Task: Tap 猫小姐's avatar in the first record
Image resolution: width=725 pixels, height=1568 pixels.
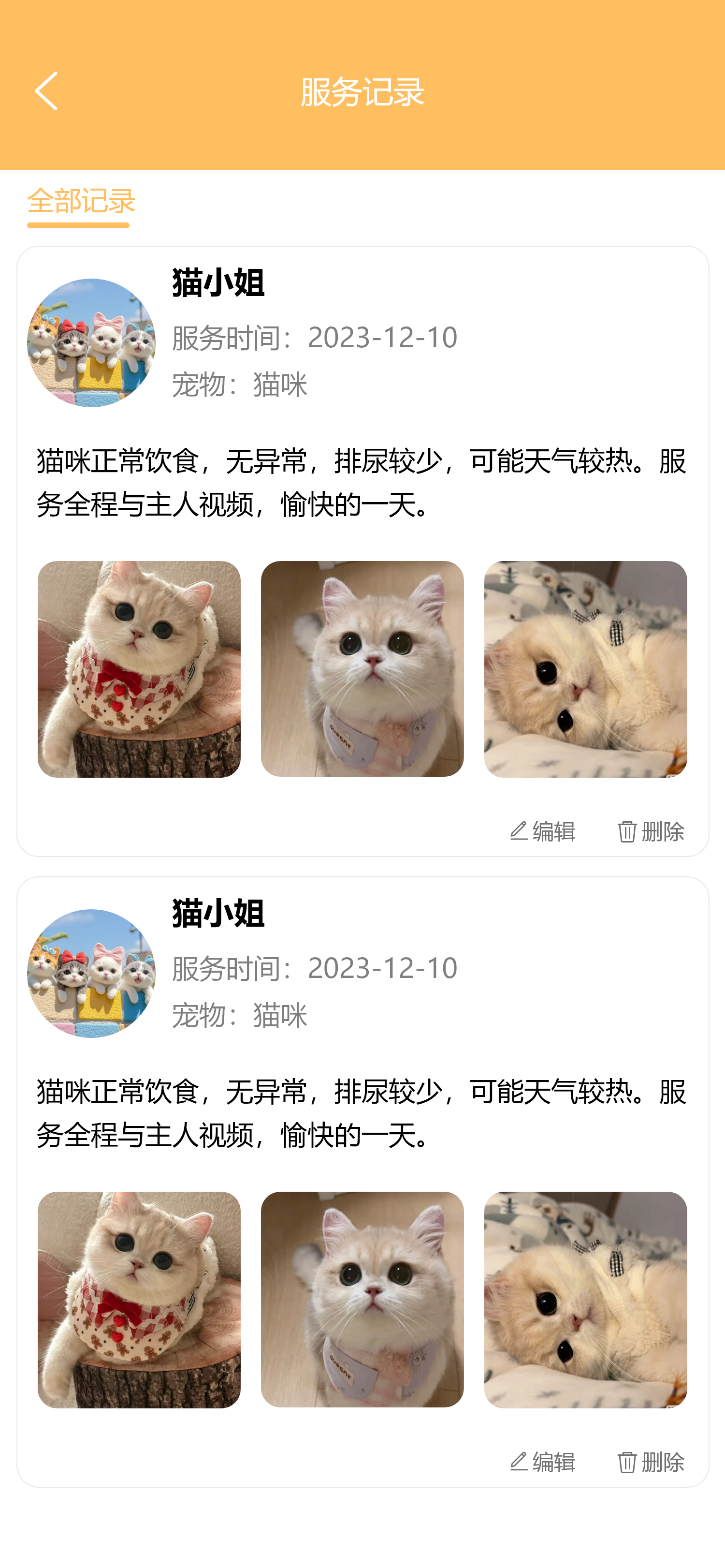Action: [x=91, y=343]
